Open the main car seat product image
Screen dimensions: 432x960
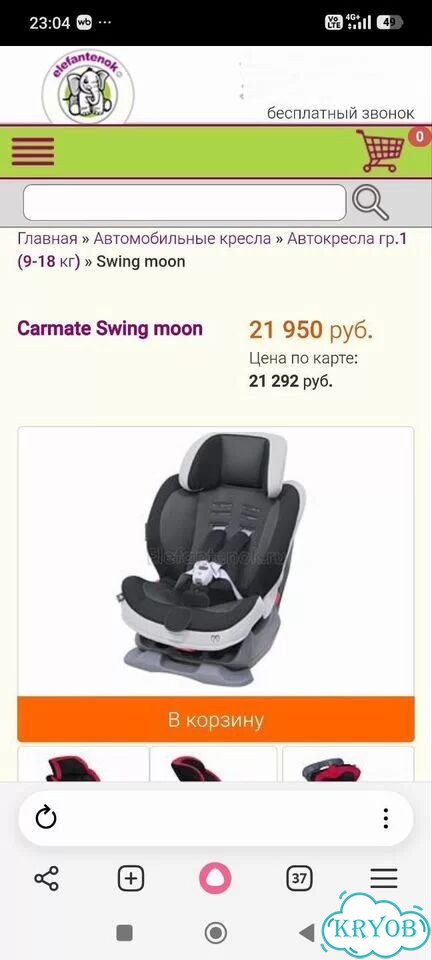[216, 561]
